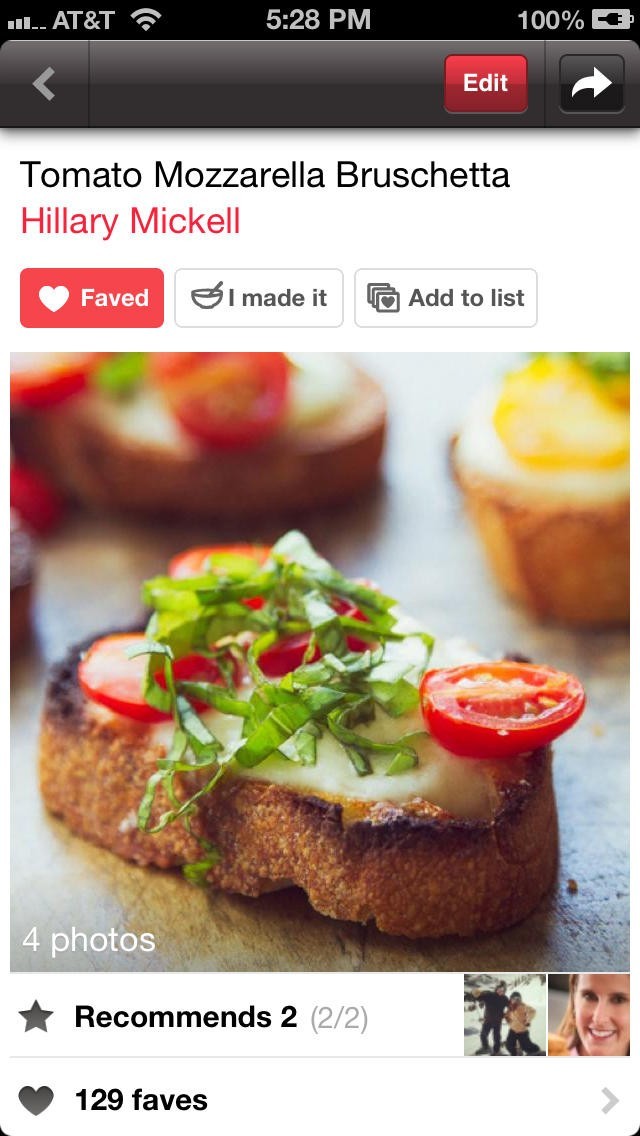640x1136 pixels.
Task: Open the 129 faves list
Action: coord(320,1100)
